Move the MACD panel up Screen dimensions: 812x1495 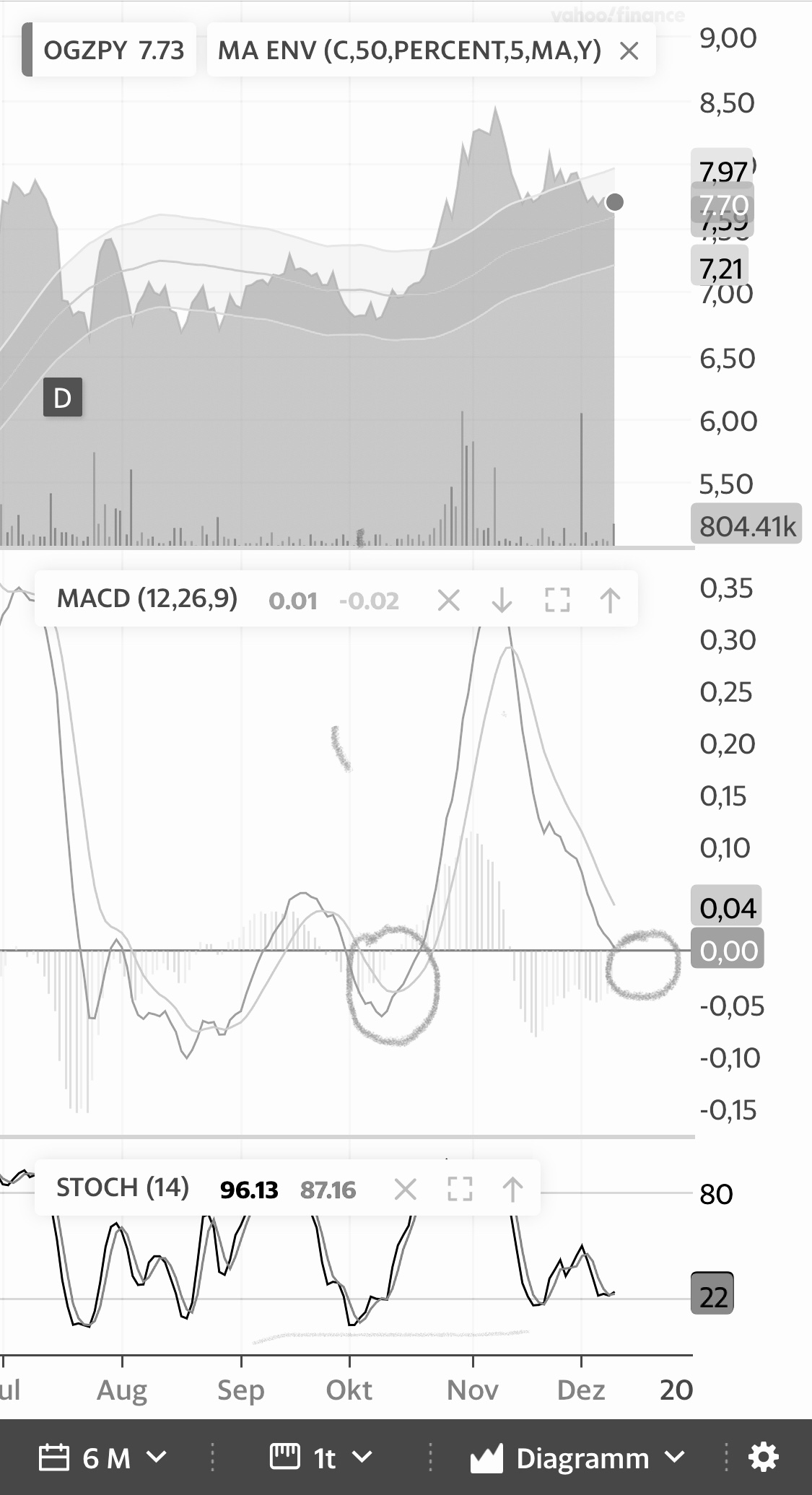pos(610,600)
